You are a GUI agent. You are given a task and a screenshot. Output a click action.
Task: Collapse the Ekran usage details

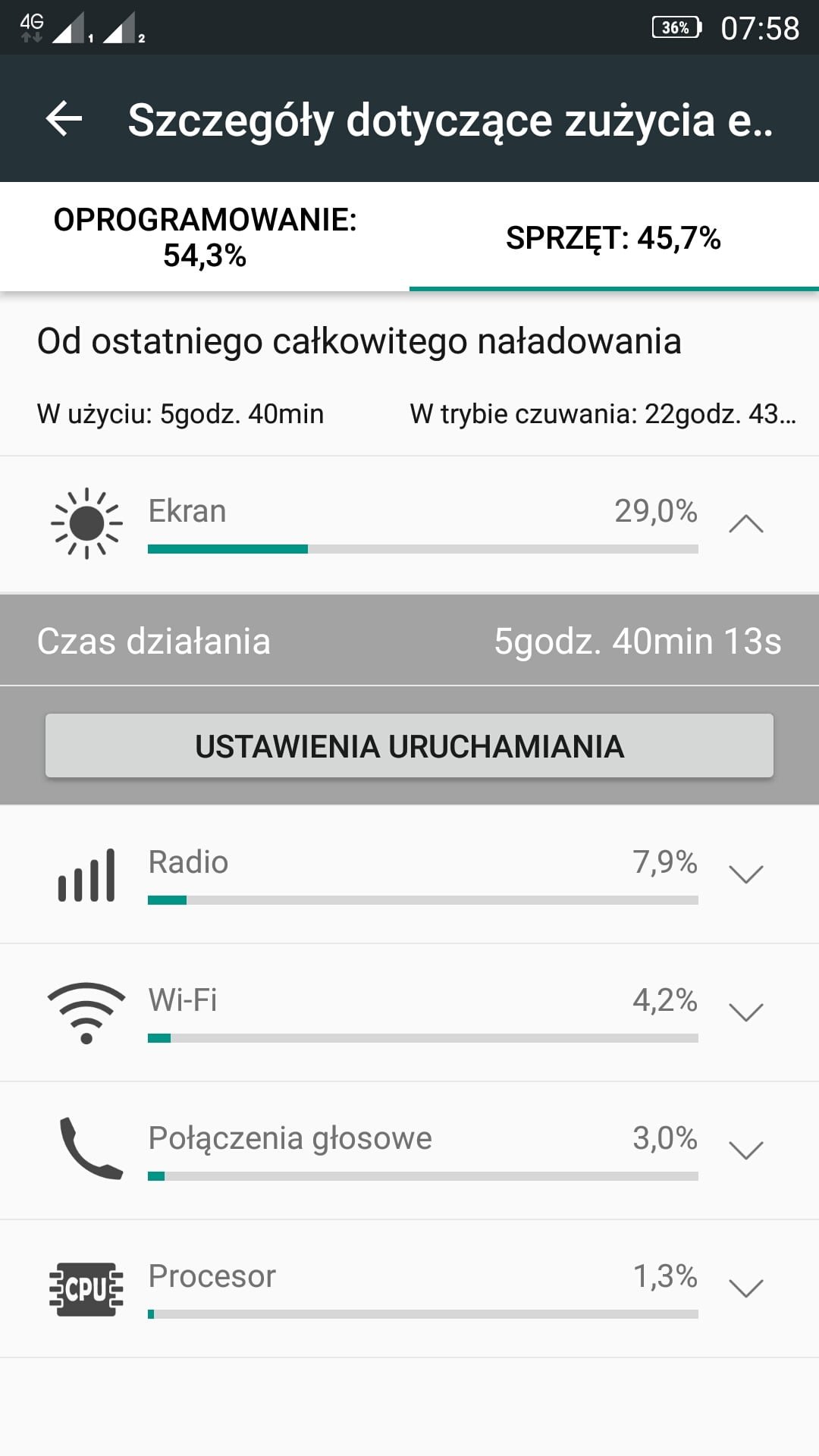coord(745,524)
